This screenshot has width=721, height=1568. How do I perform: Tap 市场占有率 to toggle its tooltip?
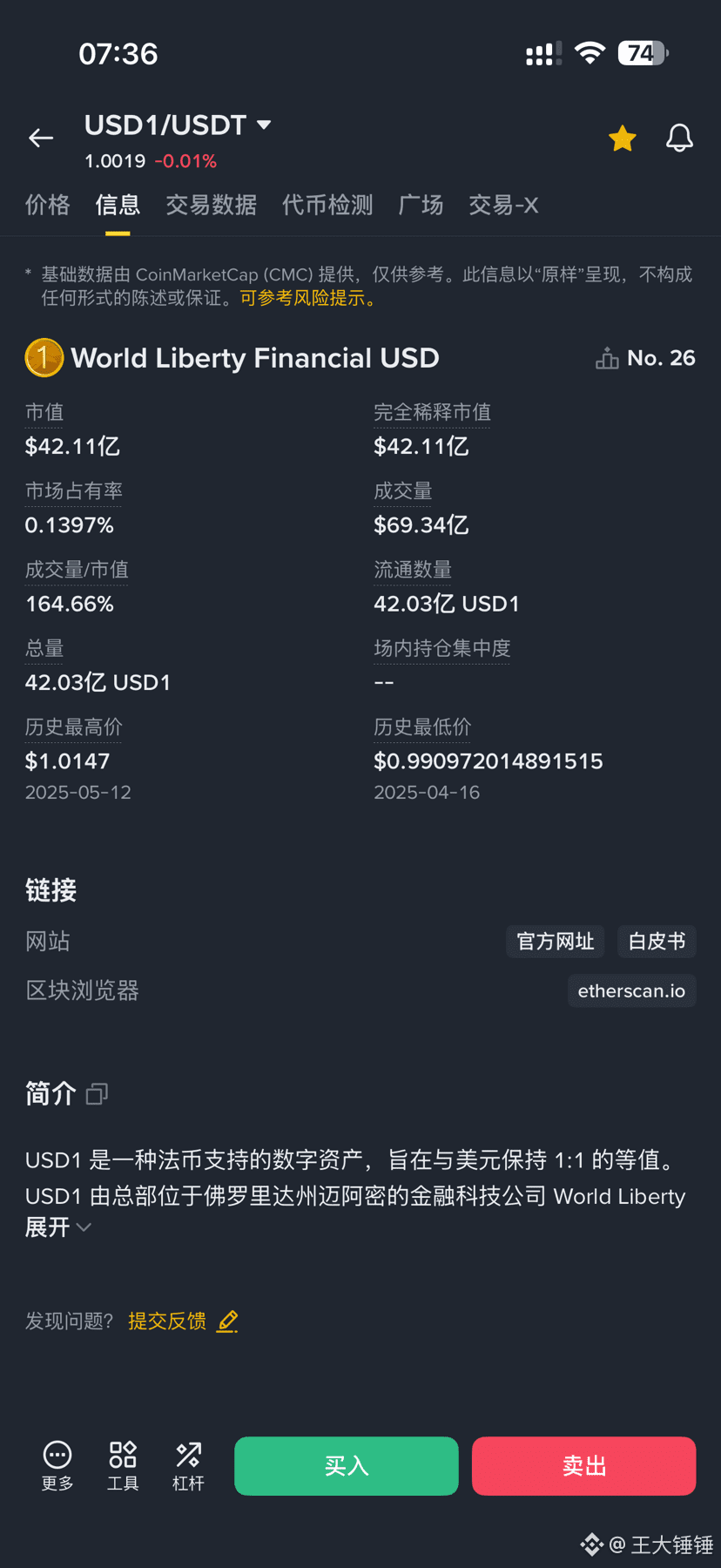pos(73,490)
